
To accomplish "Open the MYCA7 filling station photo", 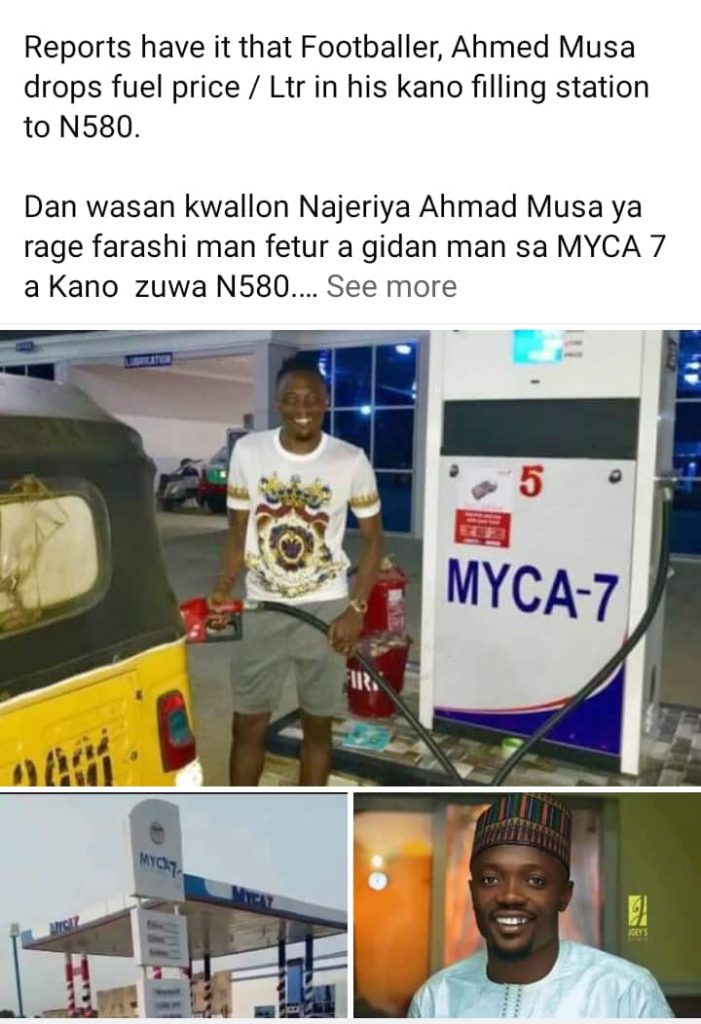I will click(x=174, y=905).
